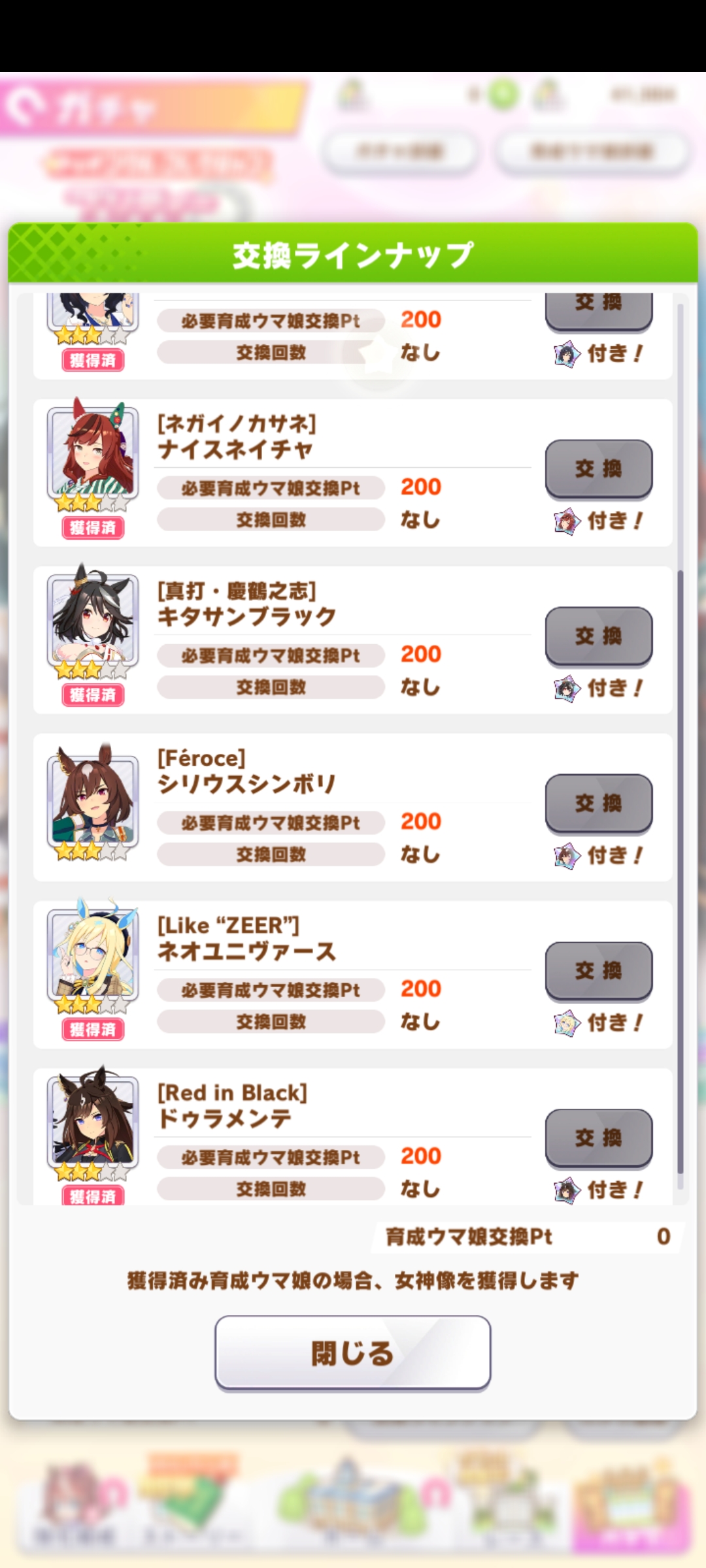Tap 交換 for ネオユニヴァース
The height and width of the screenshot is (1568, 706).
(x=599, y=970)
